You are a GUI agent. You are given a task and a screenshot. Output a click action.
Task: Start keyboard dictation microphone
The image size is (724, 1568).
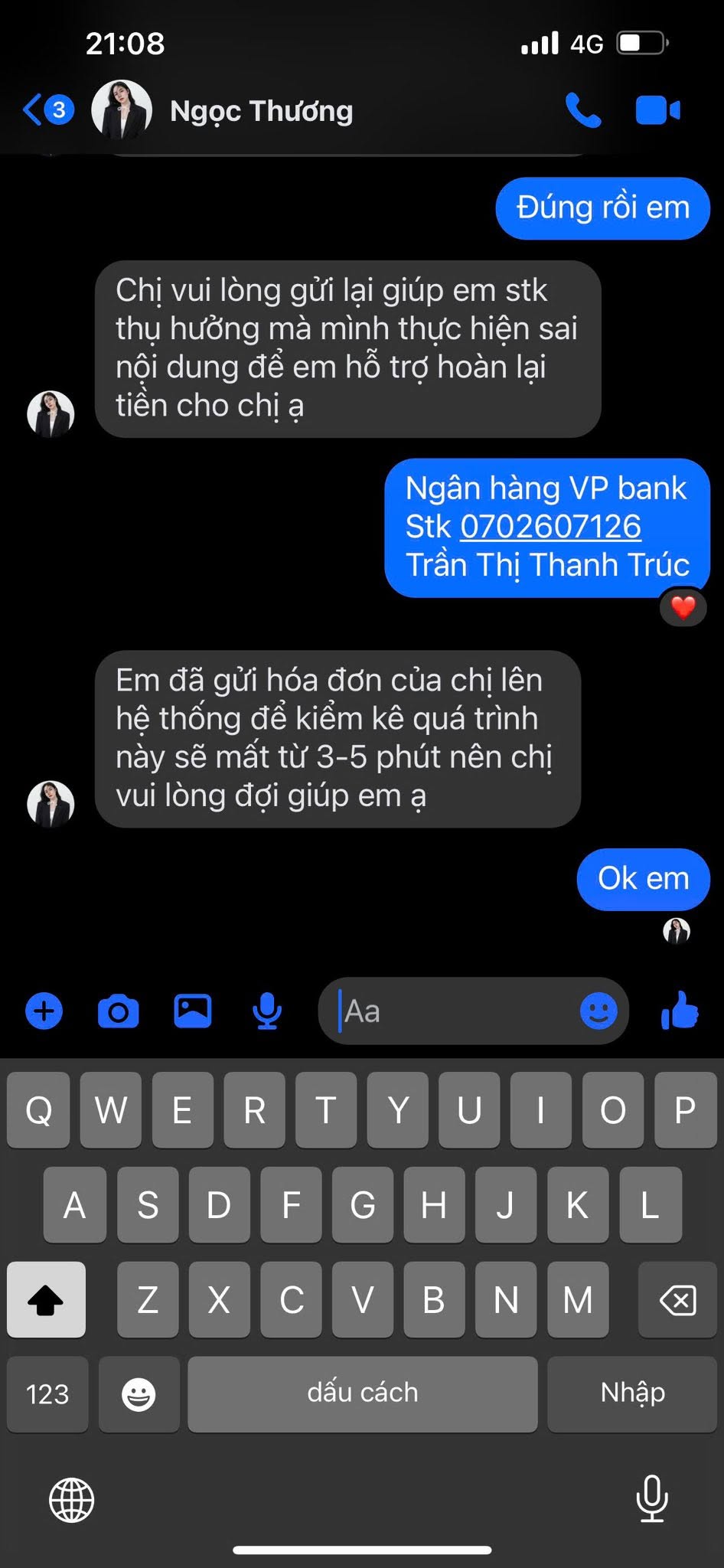coord(652,1498)
